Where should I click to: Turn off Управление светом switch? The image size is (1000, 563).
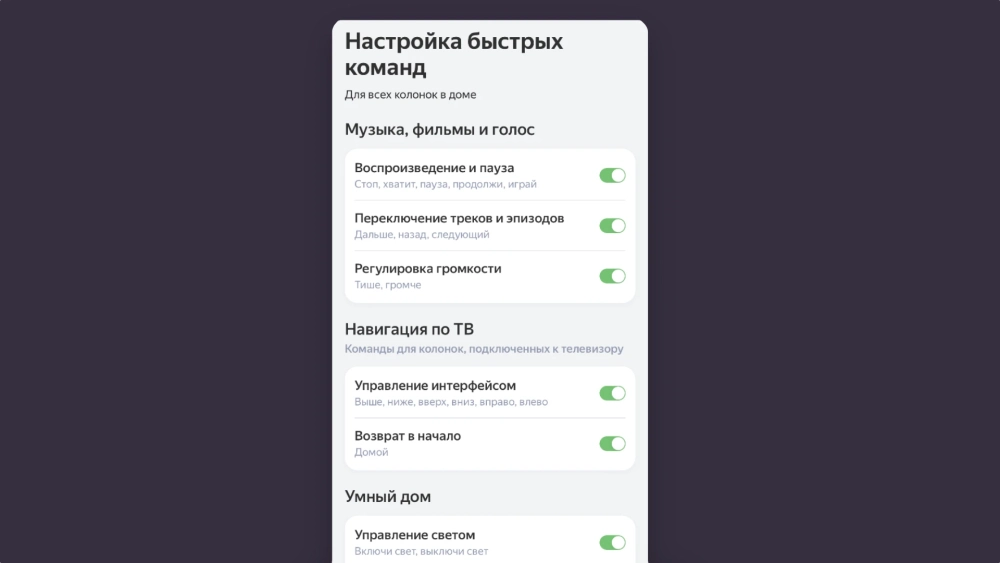click(612, 542)
